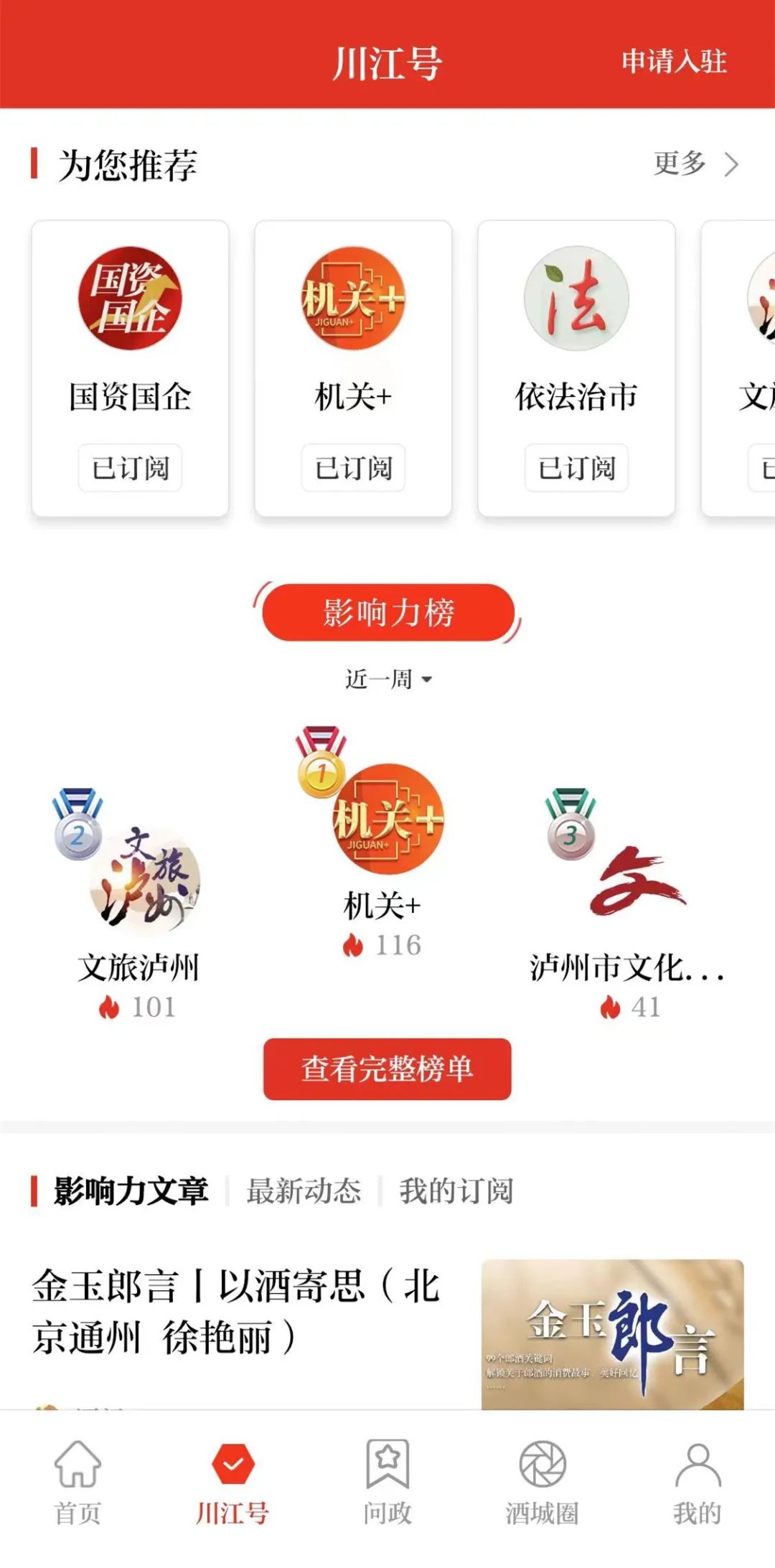Tap 查看完整榜单 button
The height and width of the screenshot is (1568, 775).
tap(387, 1069)
